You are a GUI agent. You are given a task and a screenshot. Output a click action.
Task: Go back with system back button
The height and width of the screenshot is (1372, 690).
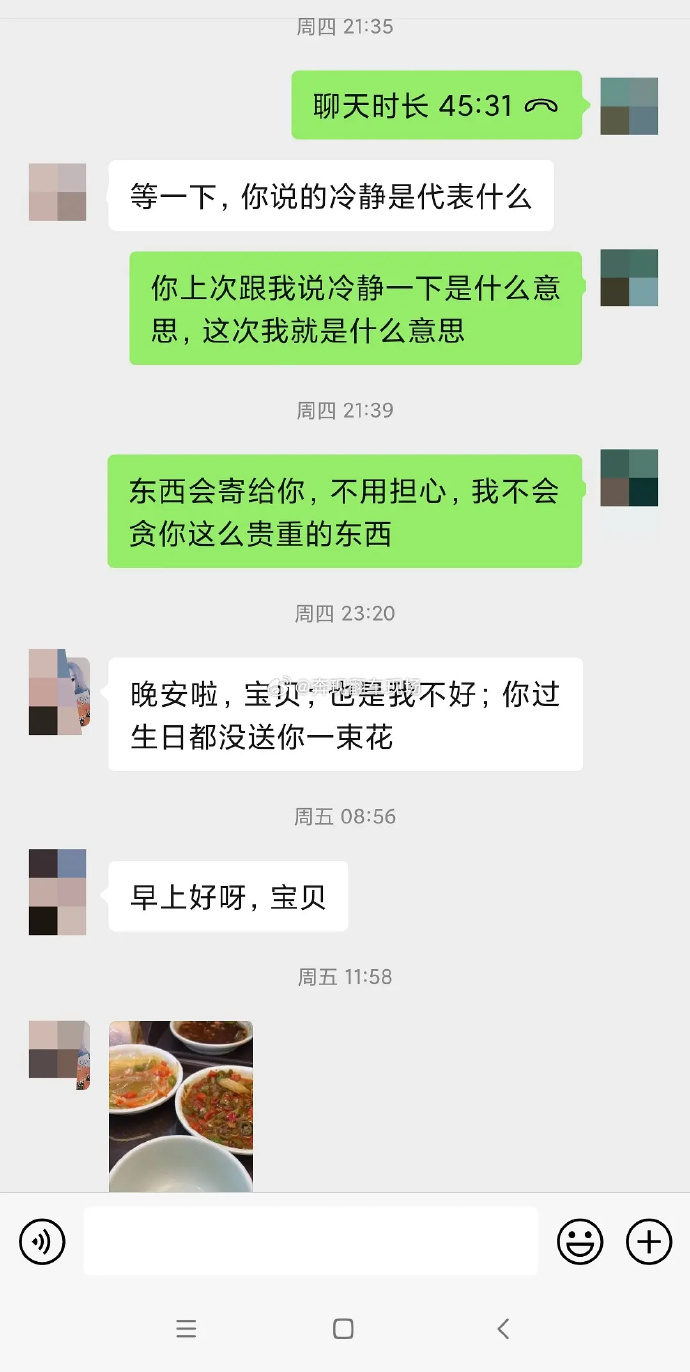coord(503,1329)
